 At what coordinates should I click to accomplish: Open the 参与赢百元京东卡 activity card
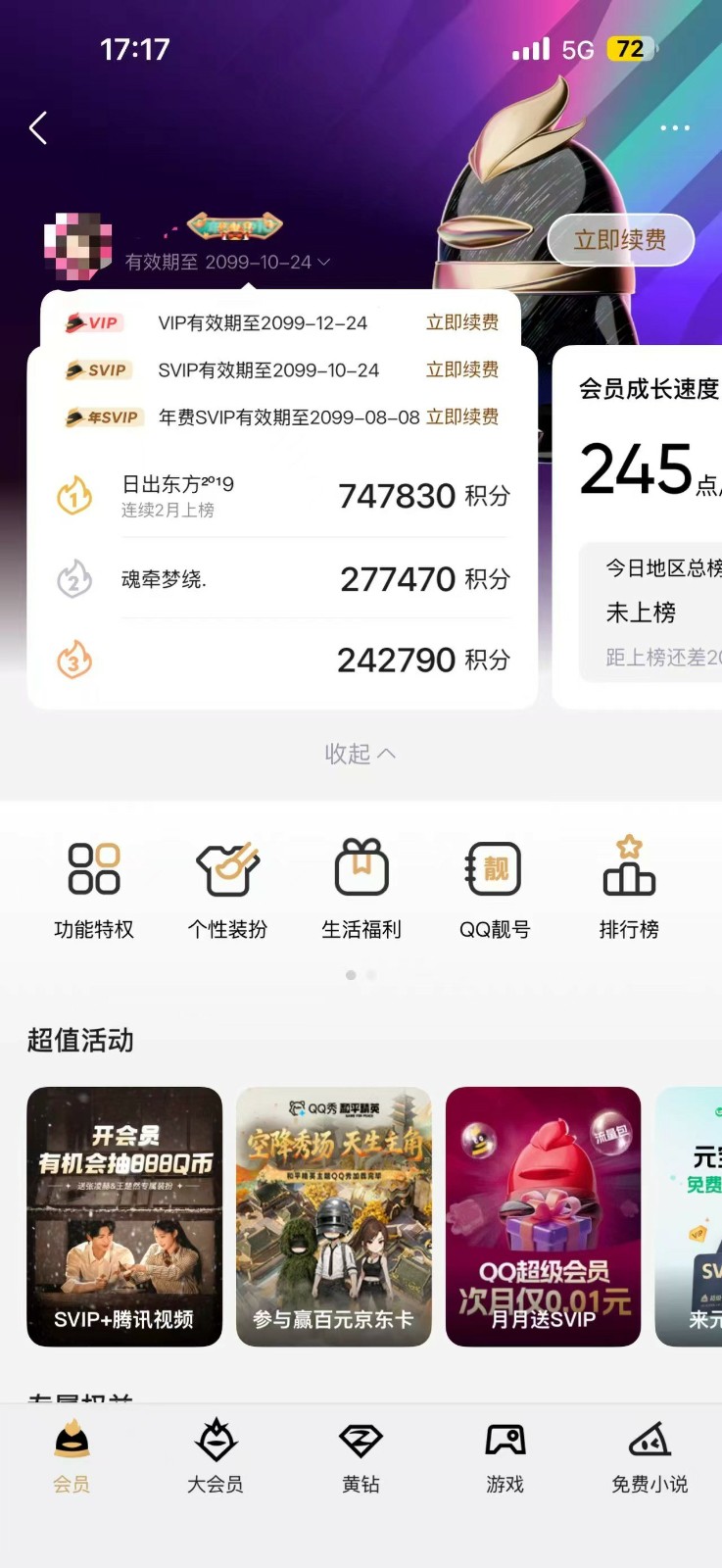(x=334, y=1216)
